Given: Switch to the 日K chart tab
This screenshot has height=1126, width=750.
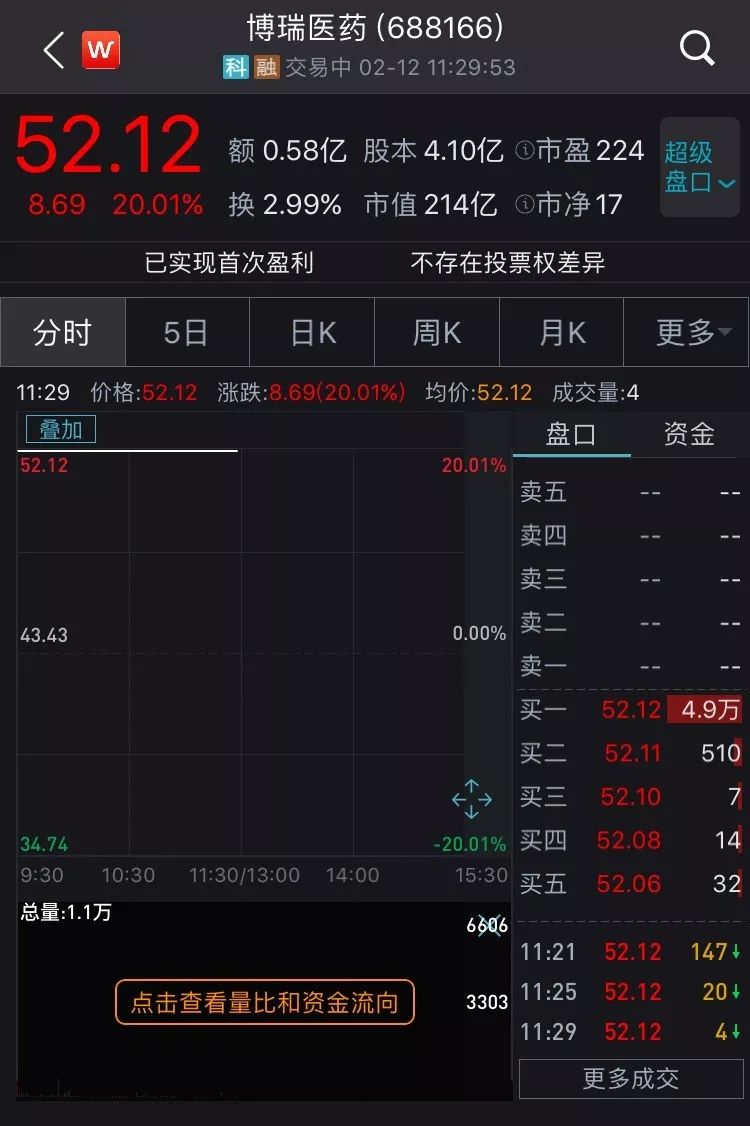Looking at the screenshot, I should (312, 333).
